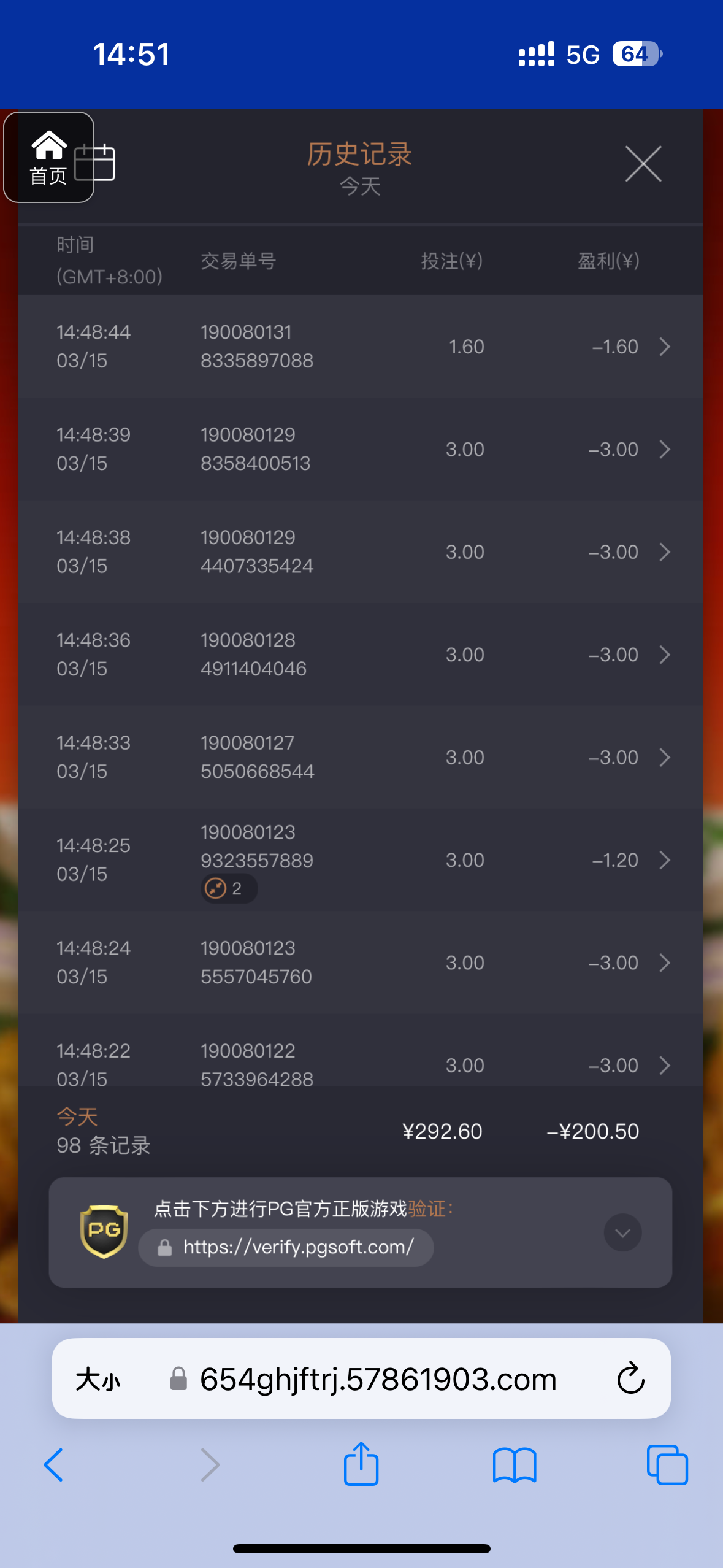Image resolution: width=723 pixels, height=1568 pixels.
Task: Open the 14:48:36 transaction record
Action: coord(361,655)
